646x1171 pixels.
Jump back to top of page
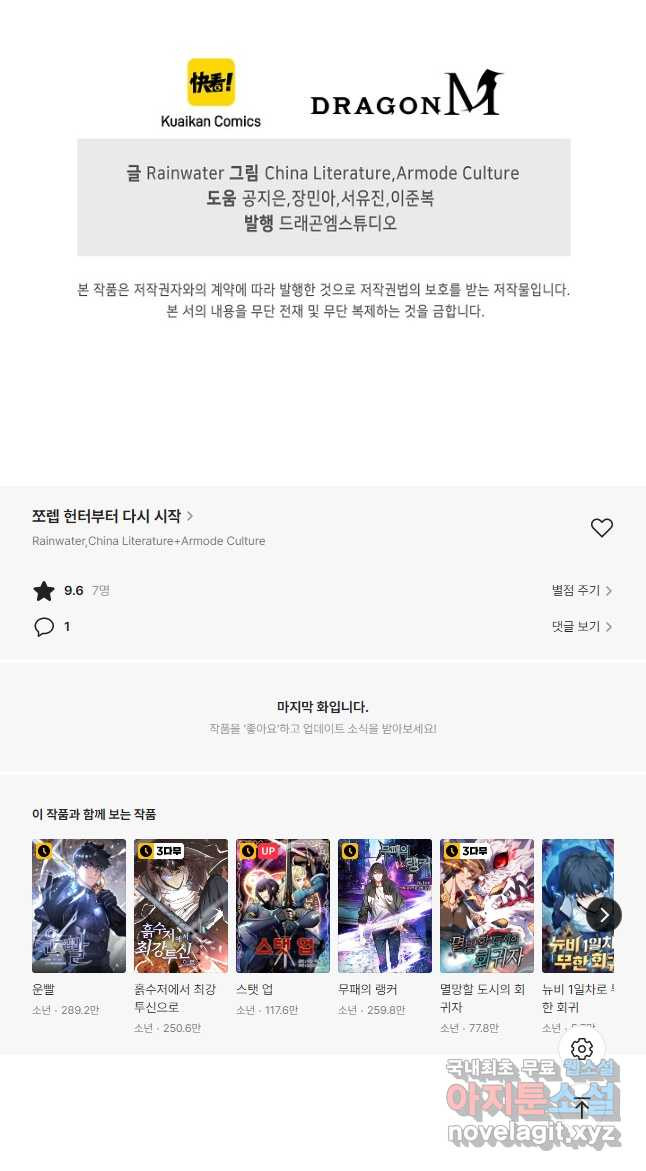coord(582,1107)
